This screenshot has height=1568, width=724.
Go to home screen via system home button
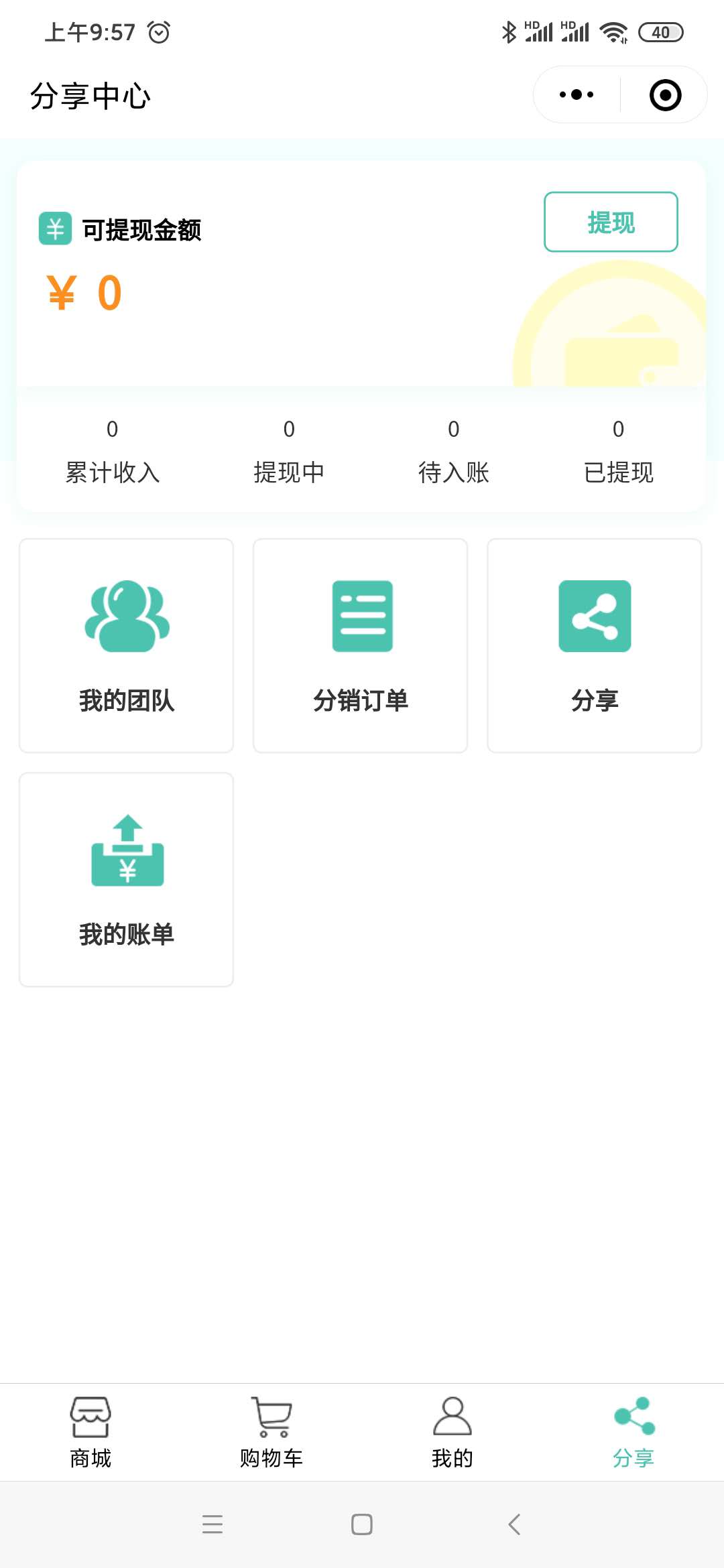tap(362, 1524)
